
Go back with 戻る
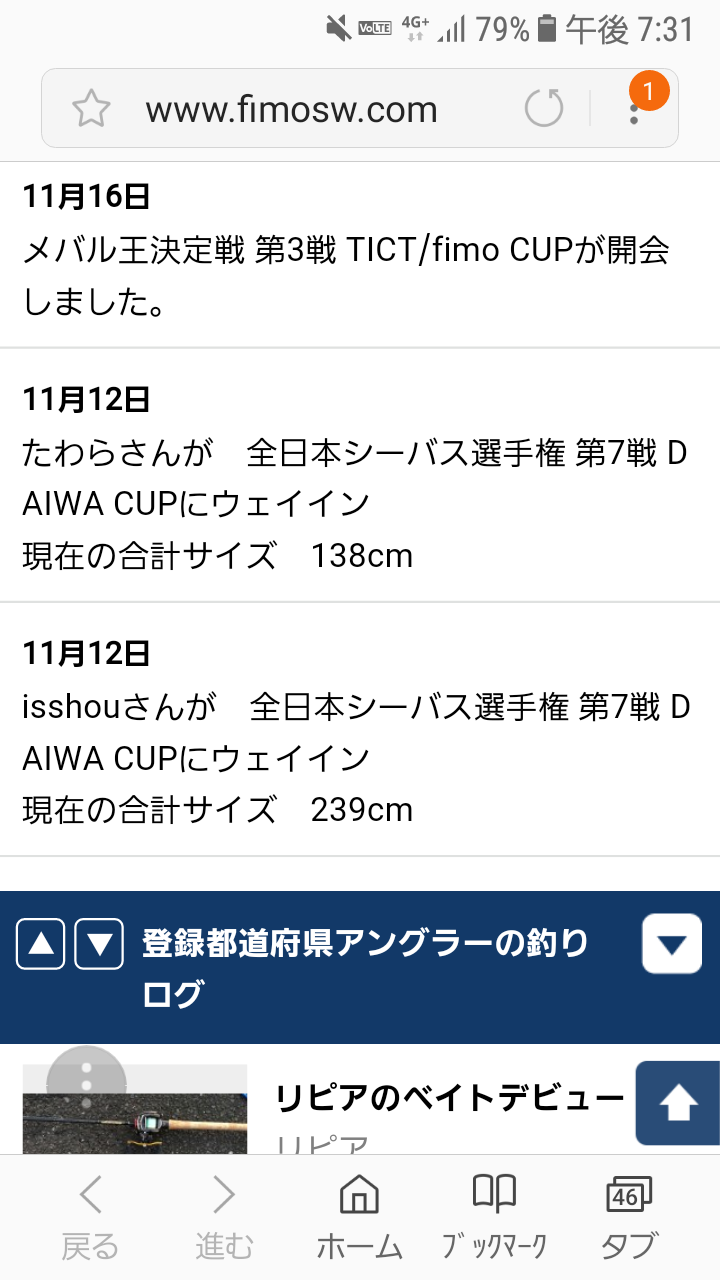[90, 1218]
